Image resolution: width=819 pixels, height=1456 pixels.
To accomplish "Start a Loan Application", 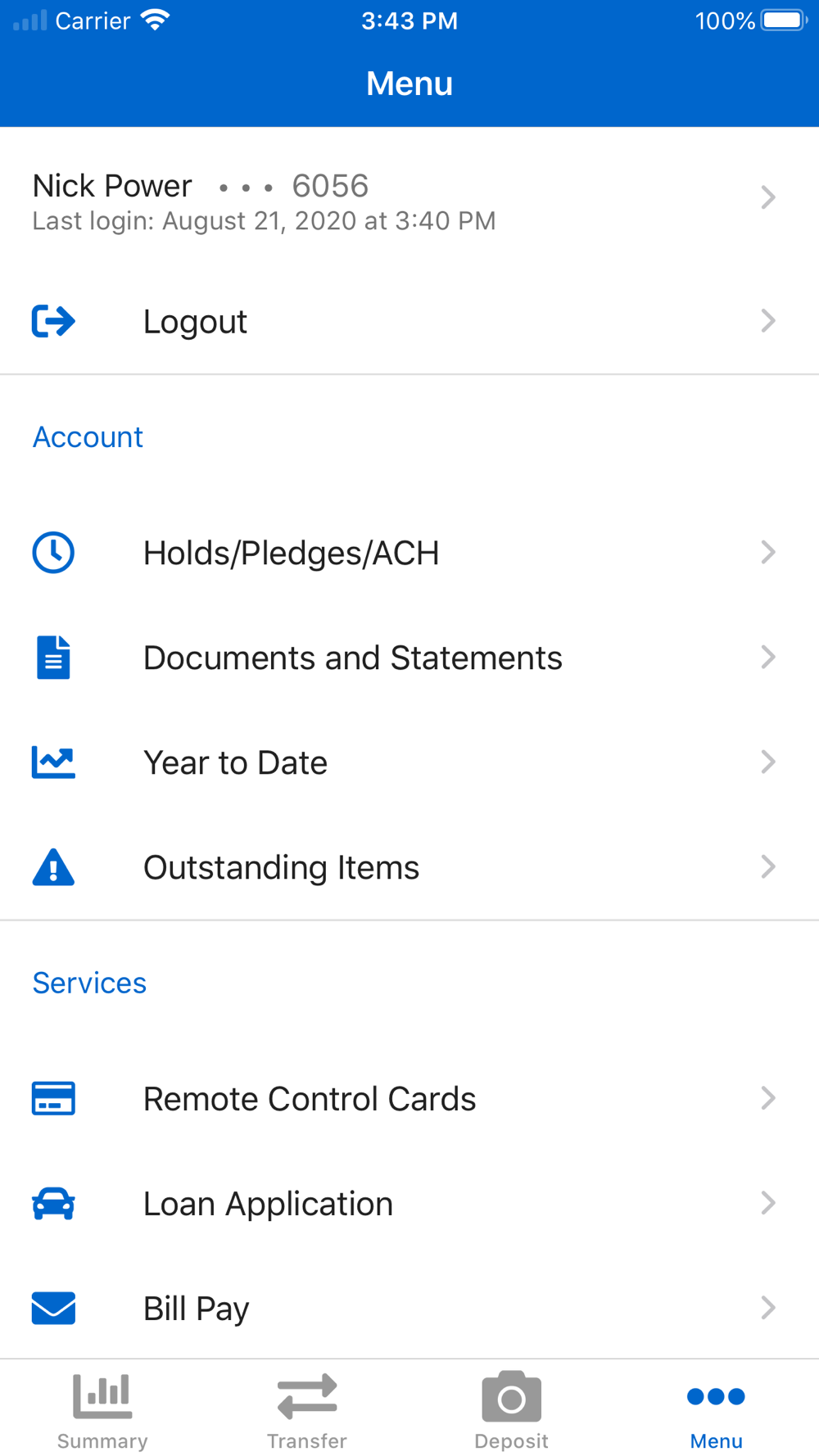I will point(409,1204).
